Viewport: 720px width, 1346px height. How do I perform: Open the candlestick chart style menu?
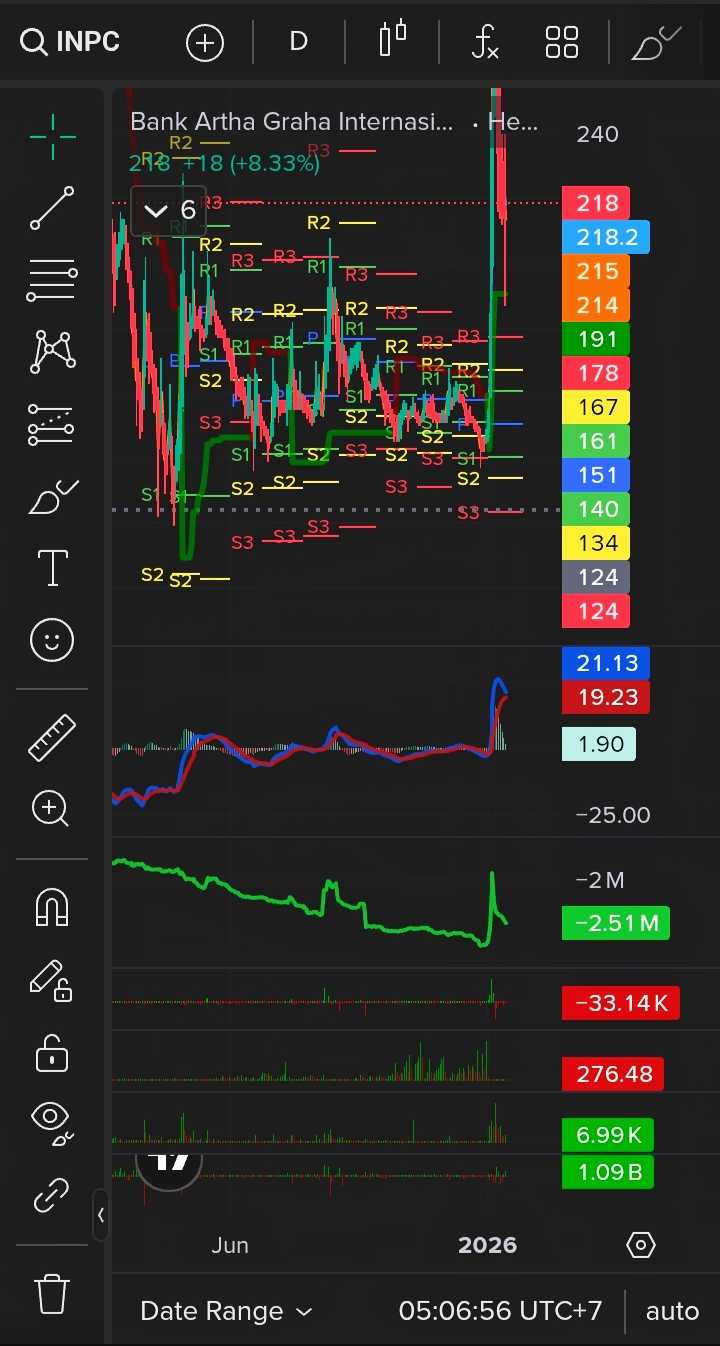click(392, 40)
